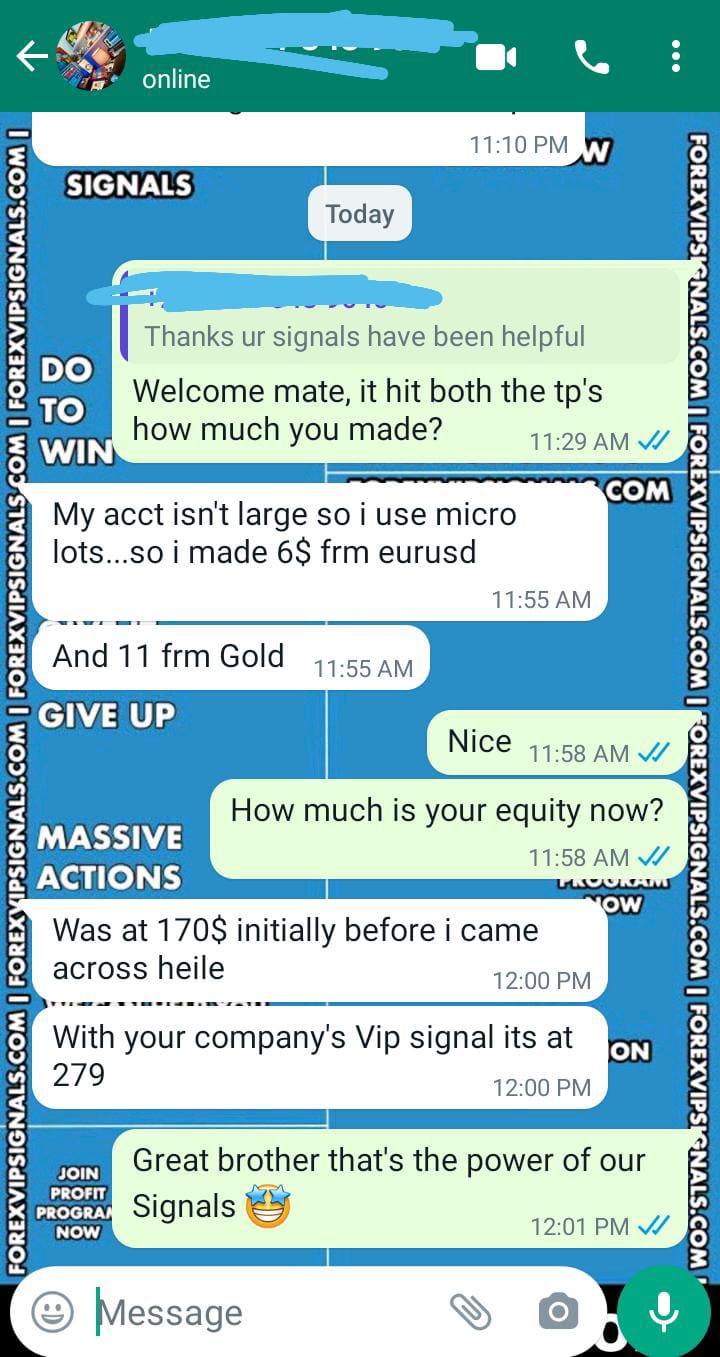720x1357 pixels.
Task: Attach a file with the paperclip
Action: pos(469,1311)
